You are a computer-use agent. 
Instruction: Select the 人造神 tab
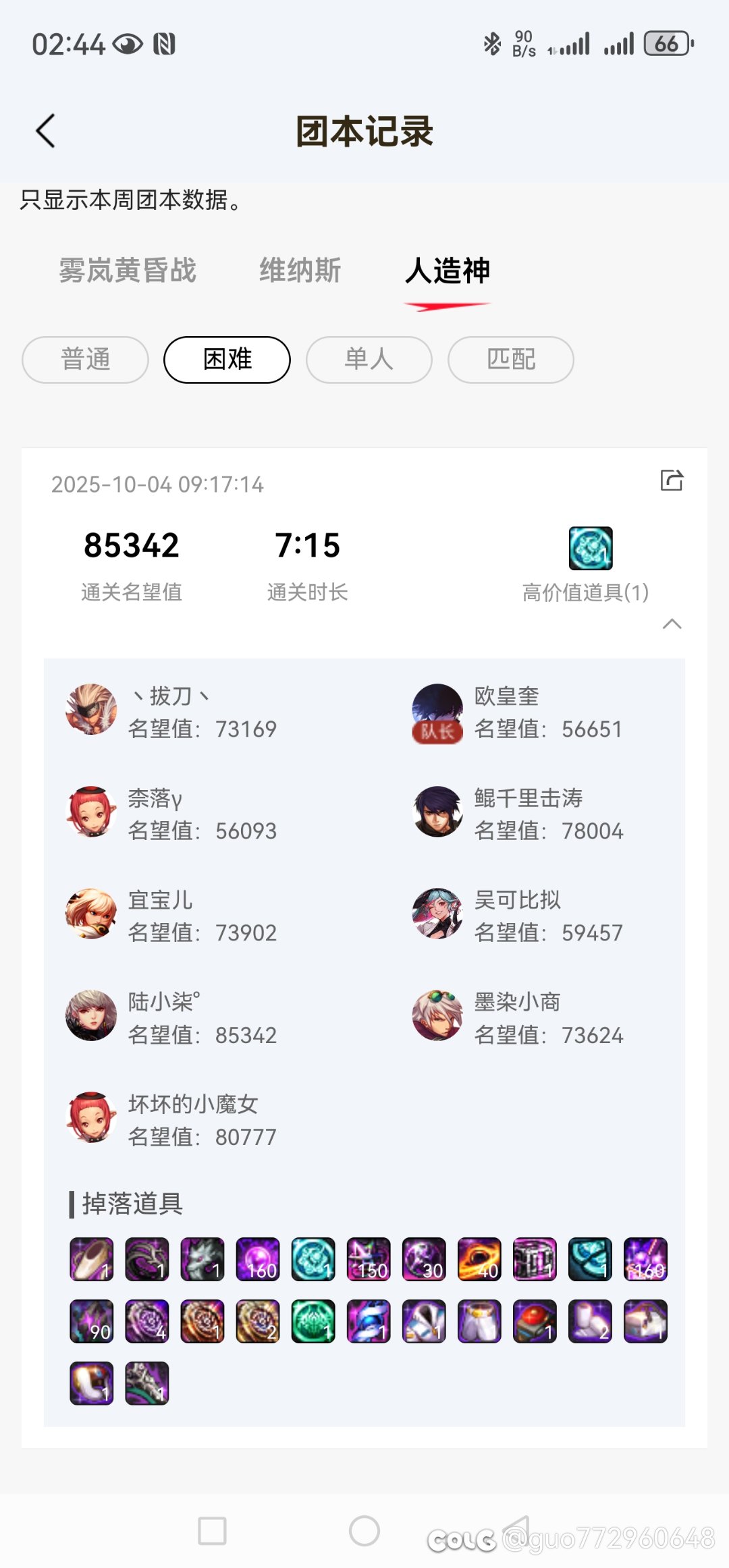pos(447,271)
